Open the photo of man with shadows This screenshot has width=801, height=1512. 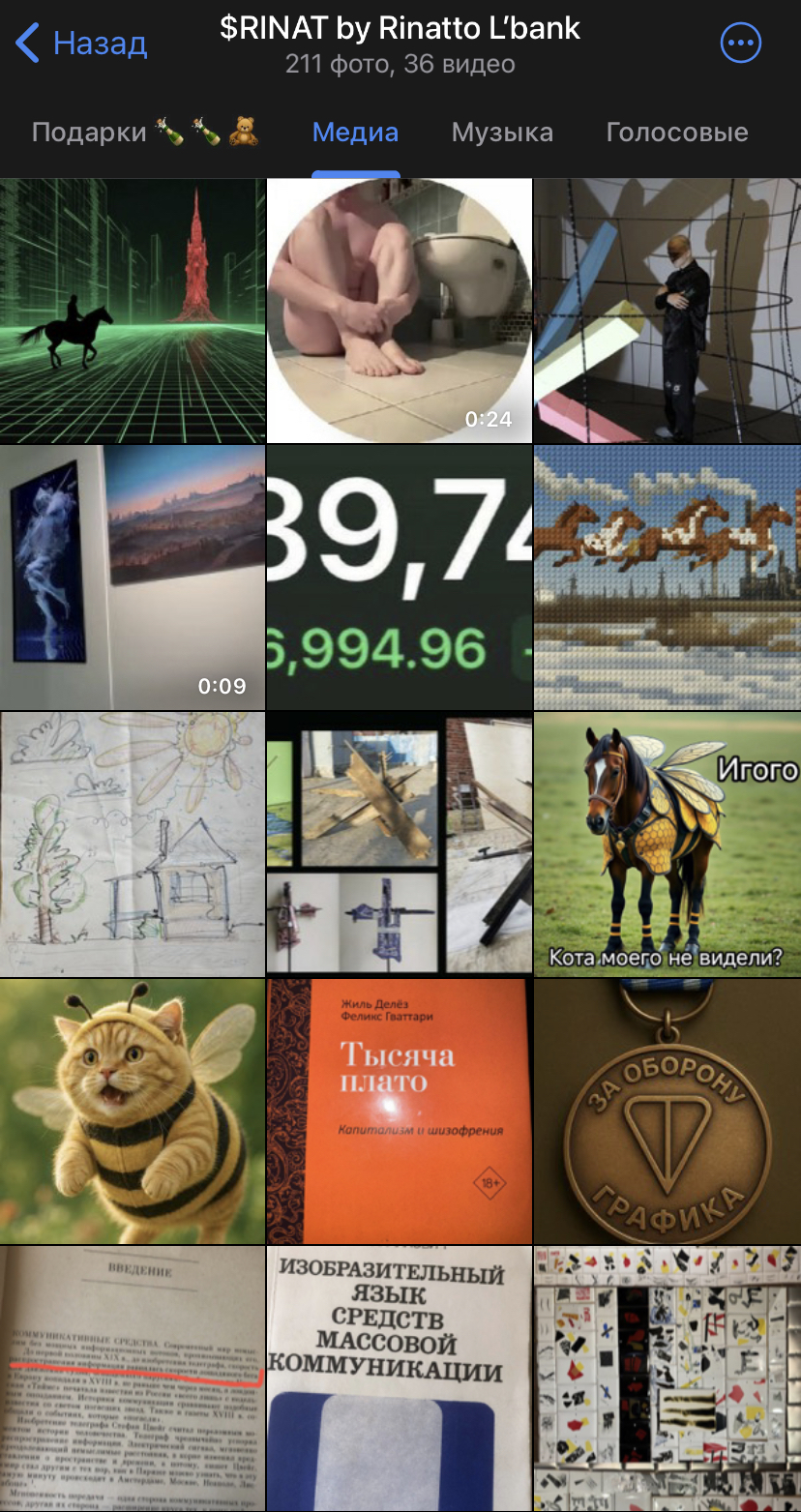(x=667, y=311)
